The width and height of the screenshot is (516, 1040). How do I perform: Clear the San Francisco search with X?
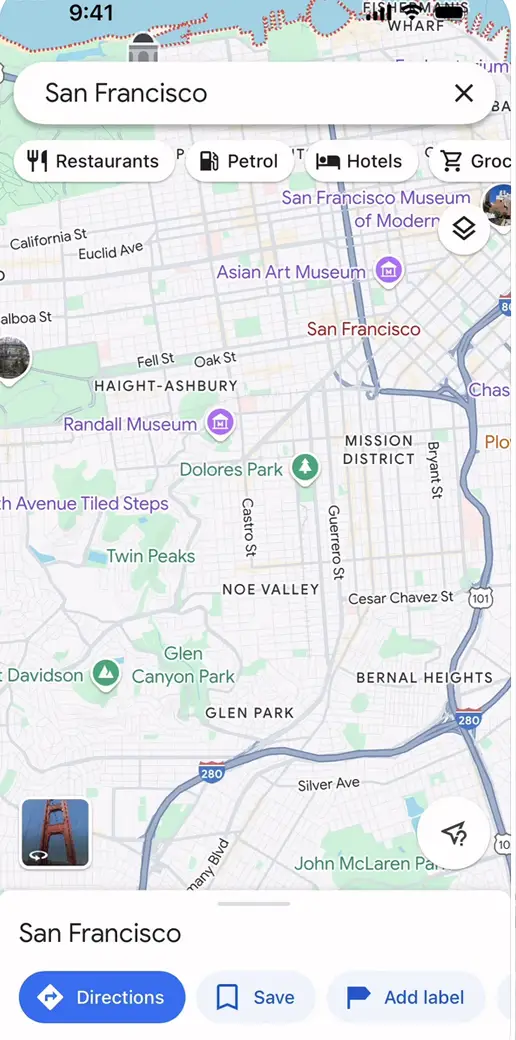464,94
